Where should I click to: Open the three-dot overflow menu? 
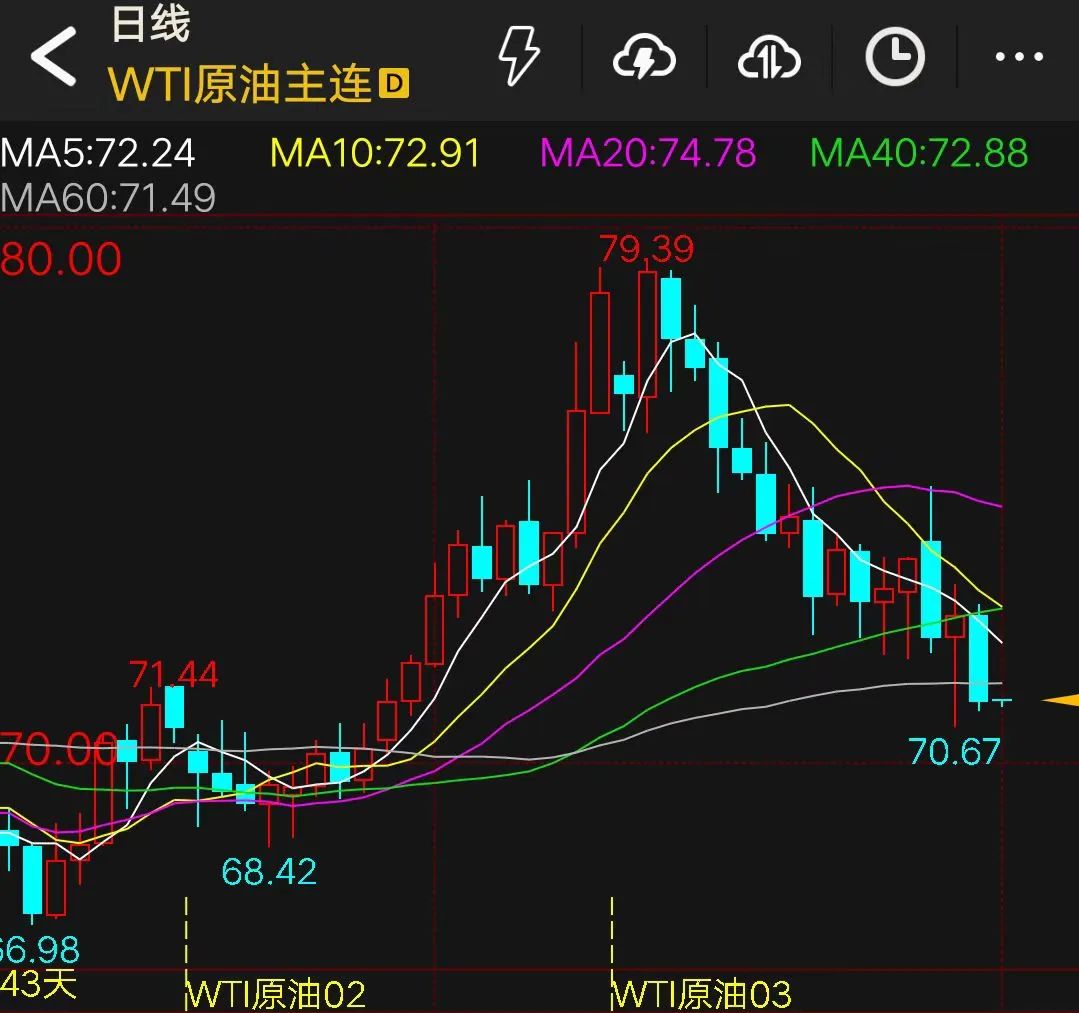1019,57
